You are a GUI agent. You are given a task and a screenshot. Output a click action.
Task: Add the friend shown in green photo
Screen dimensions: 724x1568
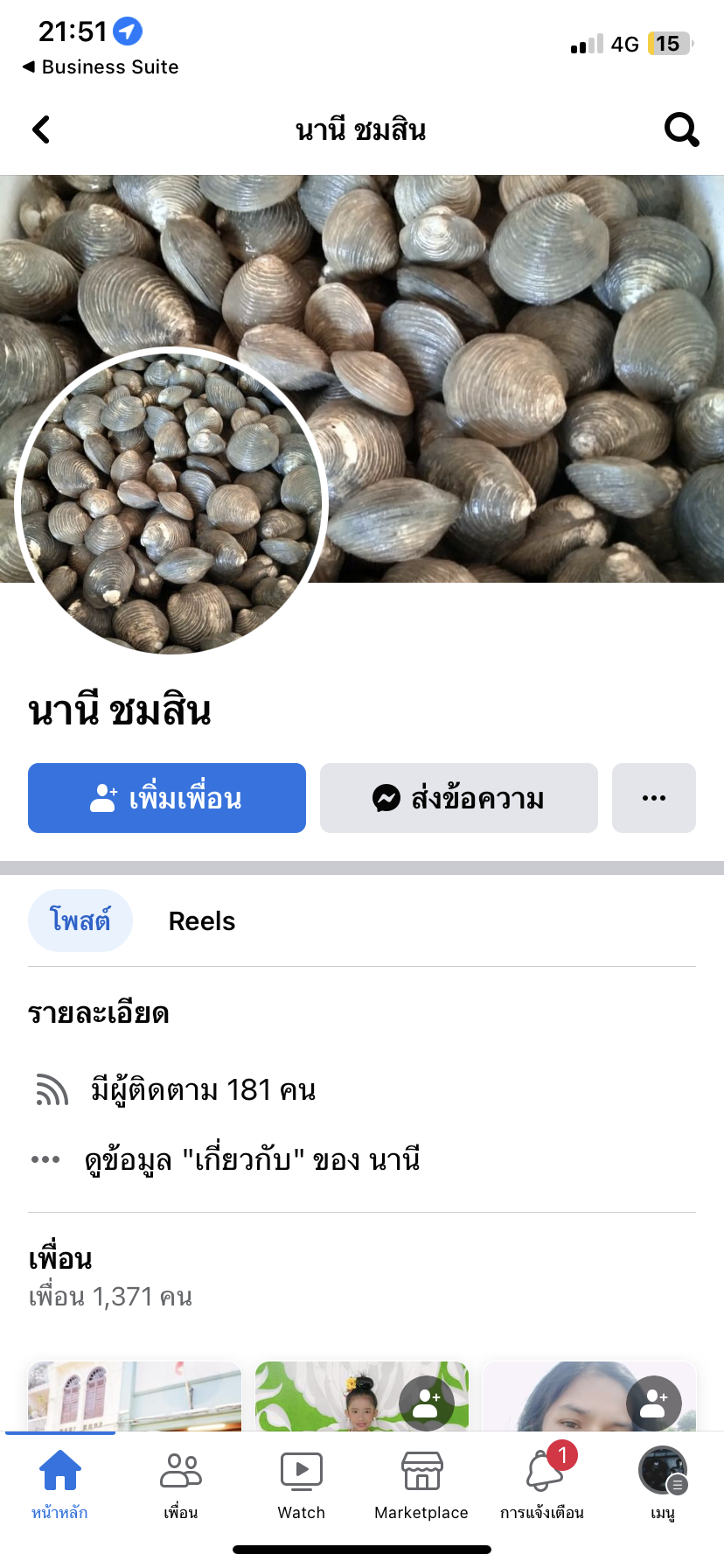(426, 1403)
